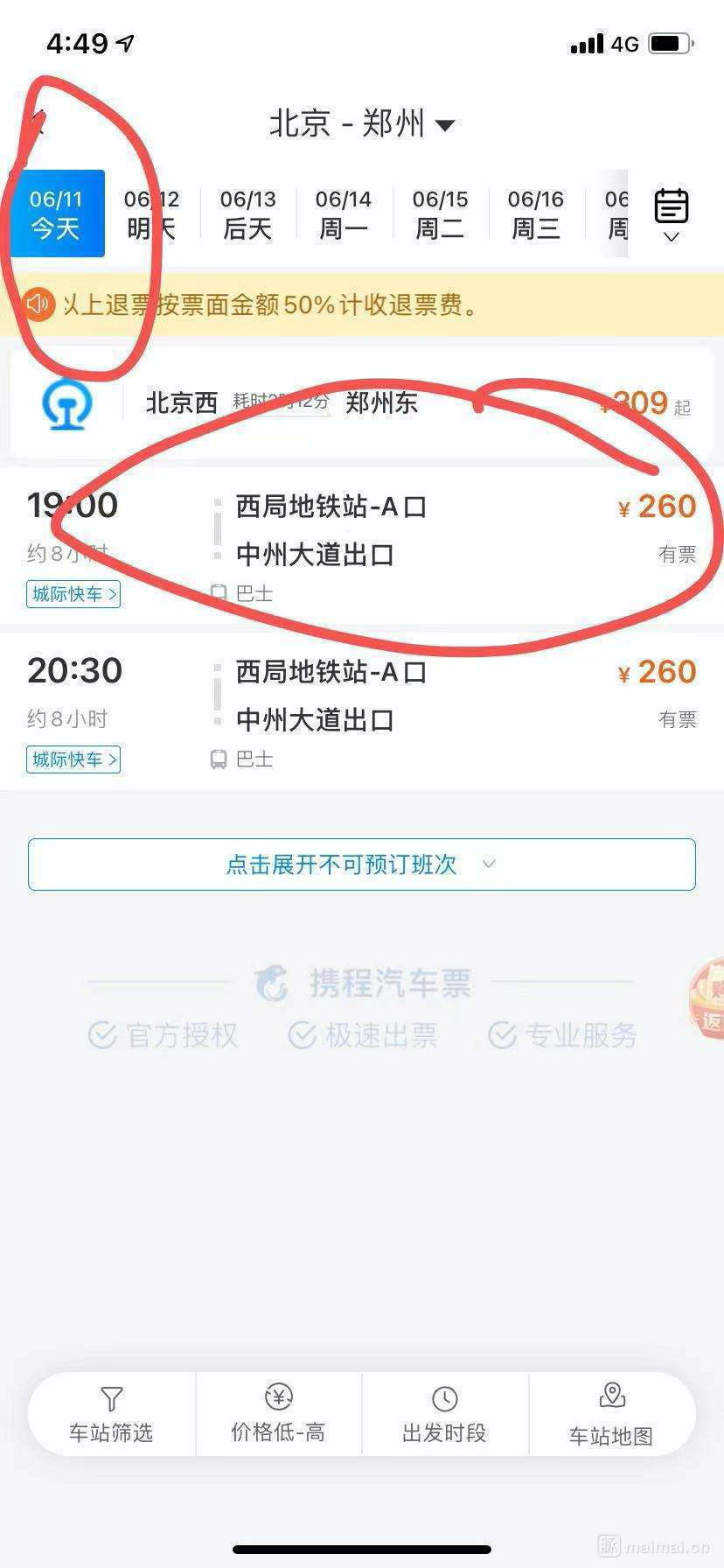Go back using the top-left arrow
The image size is (724, 1568).
(37, 123)
